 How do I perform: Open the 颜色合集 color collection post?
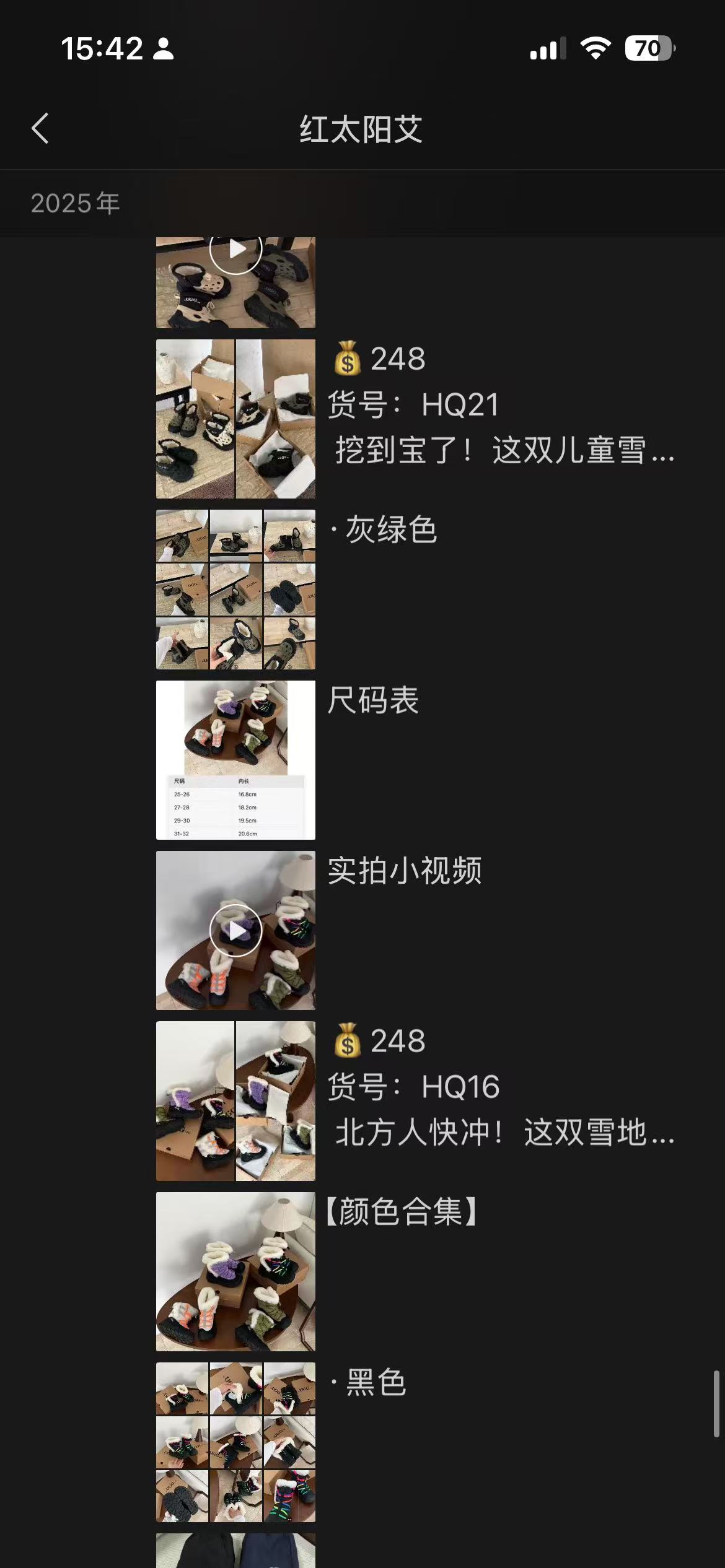[235, 1271]
